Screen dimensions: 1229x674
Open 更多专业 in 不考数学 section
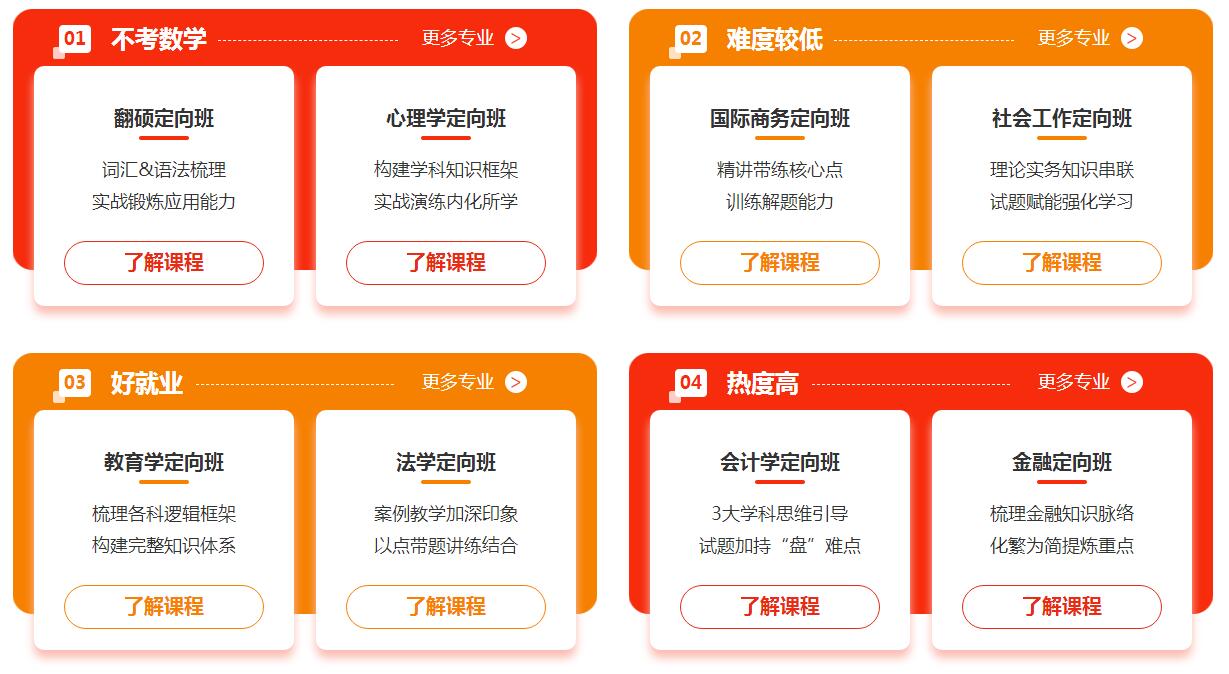[474, 38]
